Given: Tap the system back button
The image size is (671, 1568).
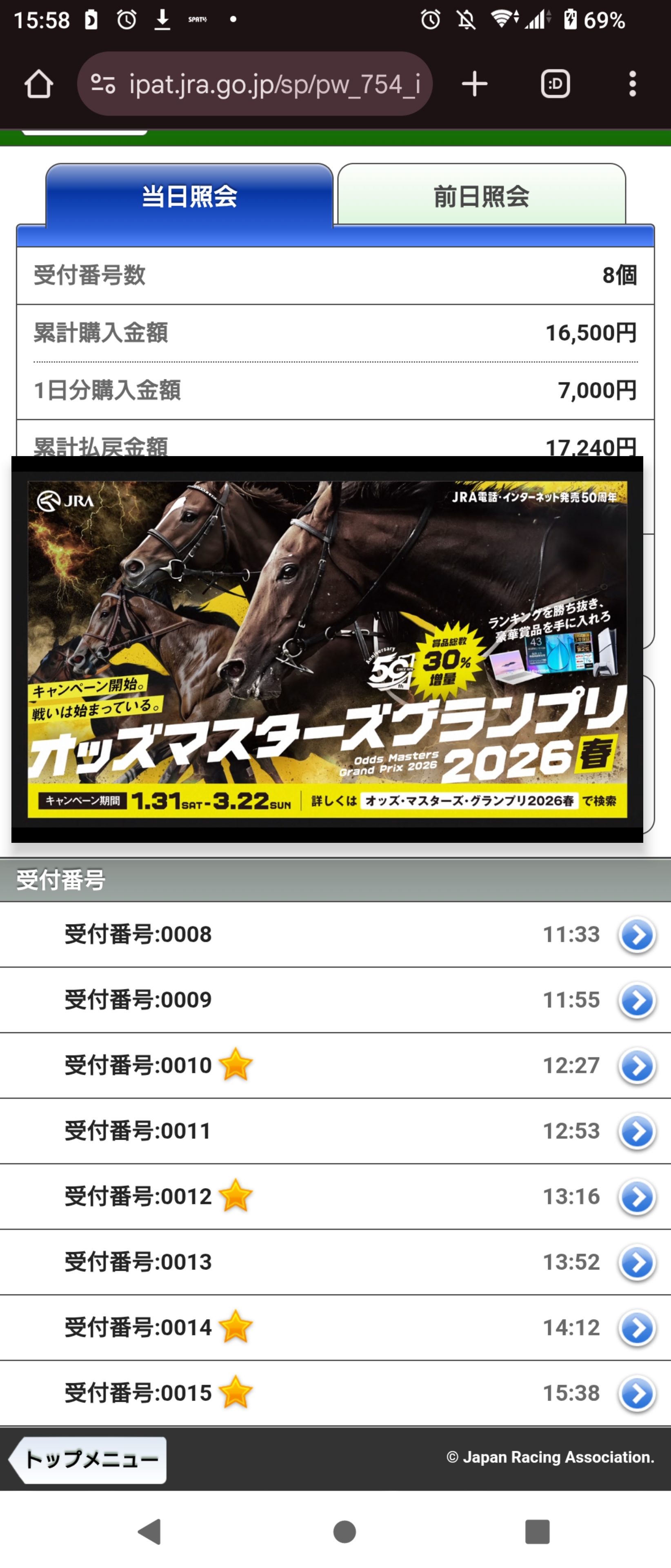Looking at the screenshot, I should [150, 1532].
